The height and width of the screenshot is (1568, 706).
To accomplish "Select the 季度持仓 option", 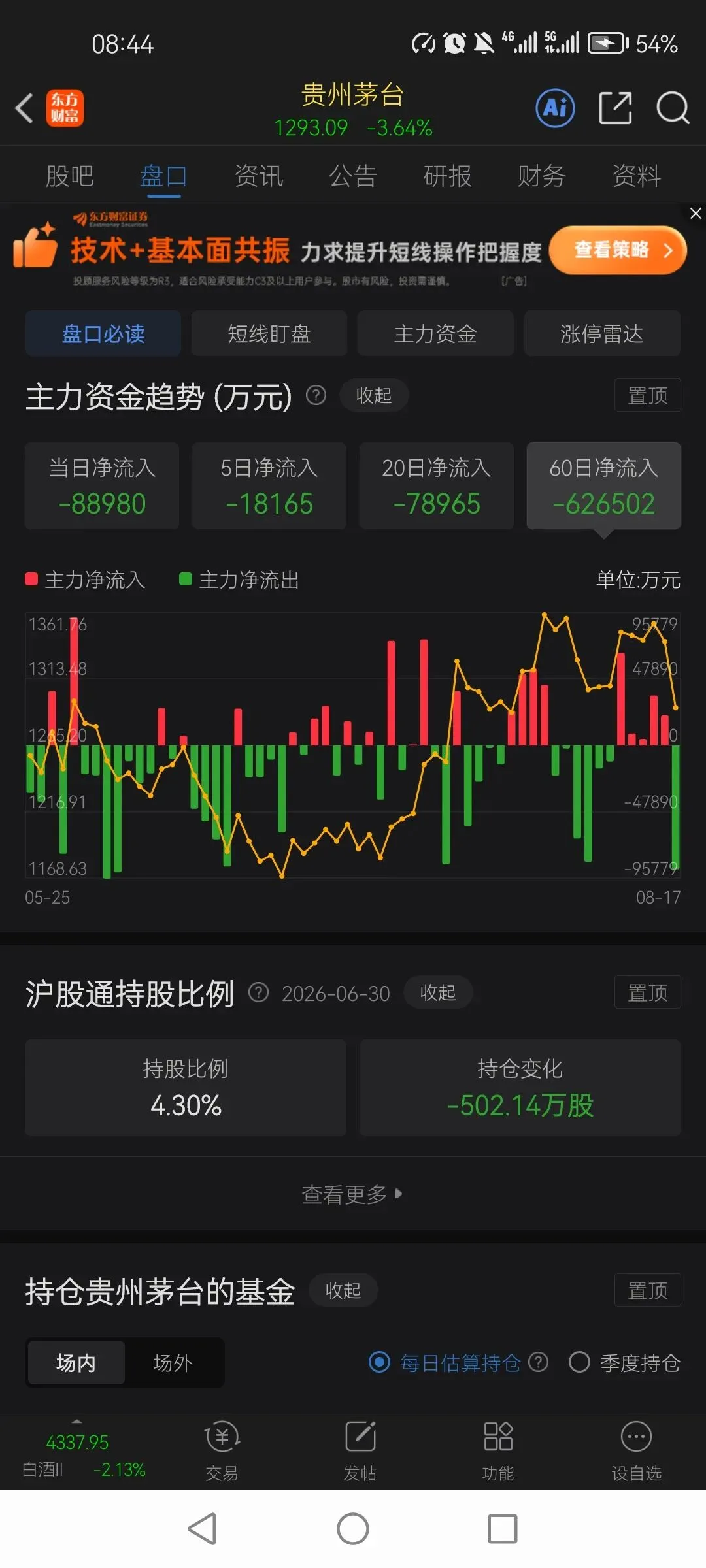I will pos(624,1363).
